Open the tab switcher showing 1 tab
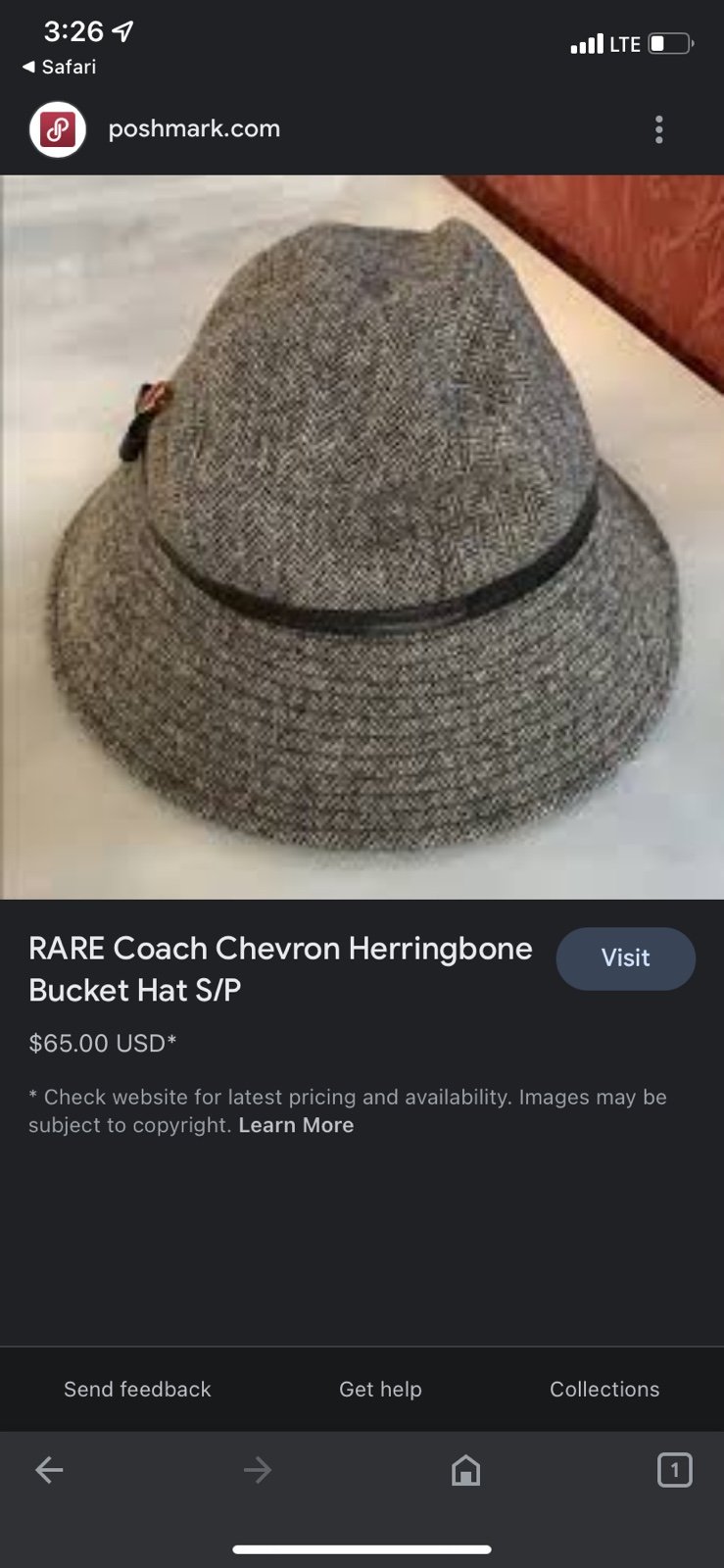724x1568 pixels. (x=674, y=1470)
